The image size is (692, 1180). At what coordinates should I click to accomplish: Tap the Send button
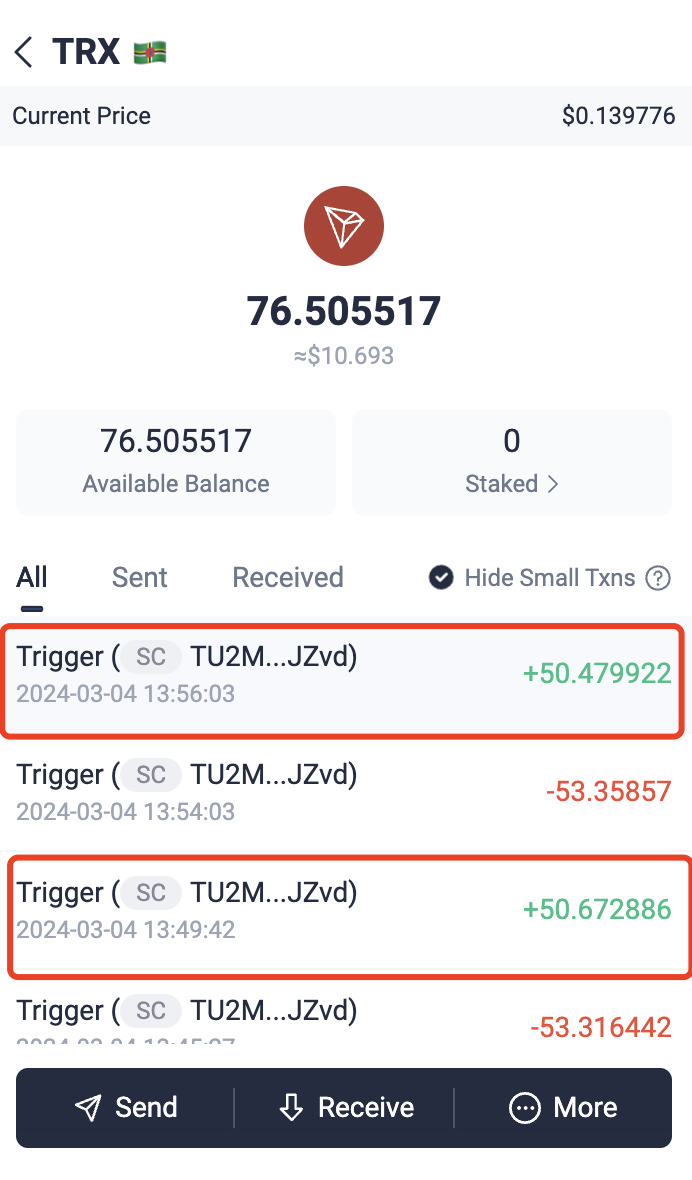pos(126,1108)
